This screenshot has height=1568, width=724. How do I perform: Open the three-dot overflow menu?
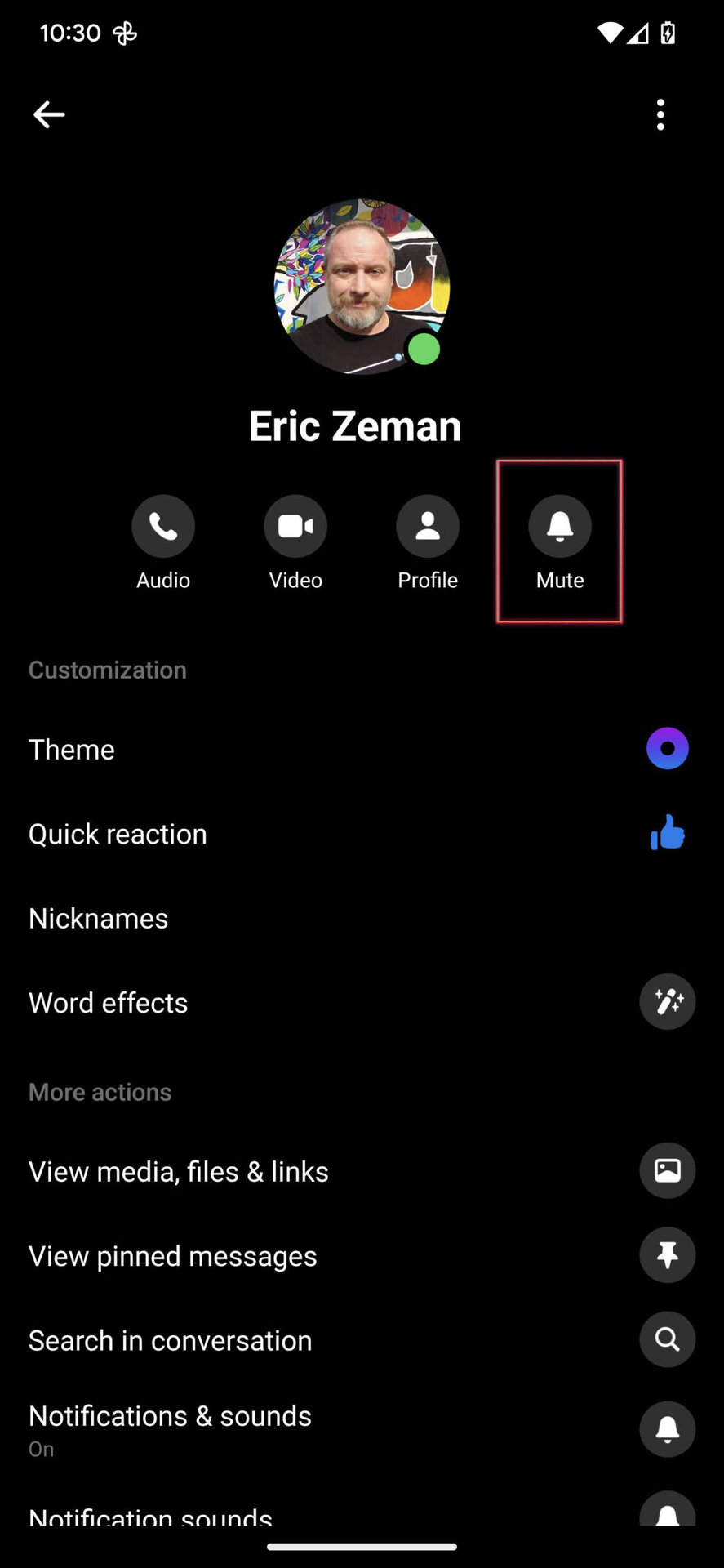click(660, 115)
